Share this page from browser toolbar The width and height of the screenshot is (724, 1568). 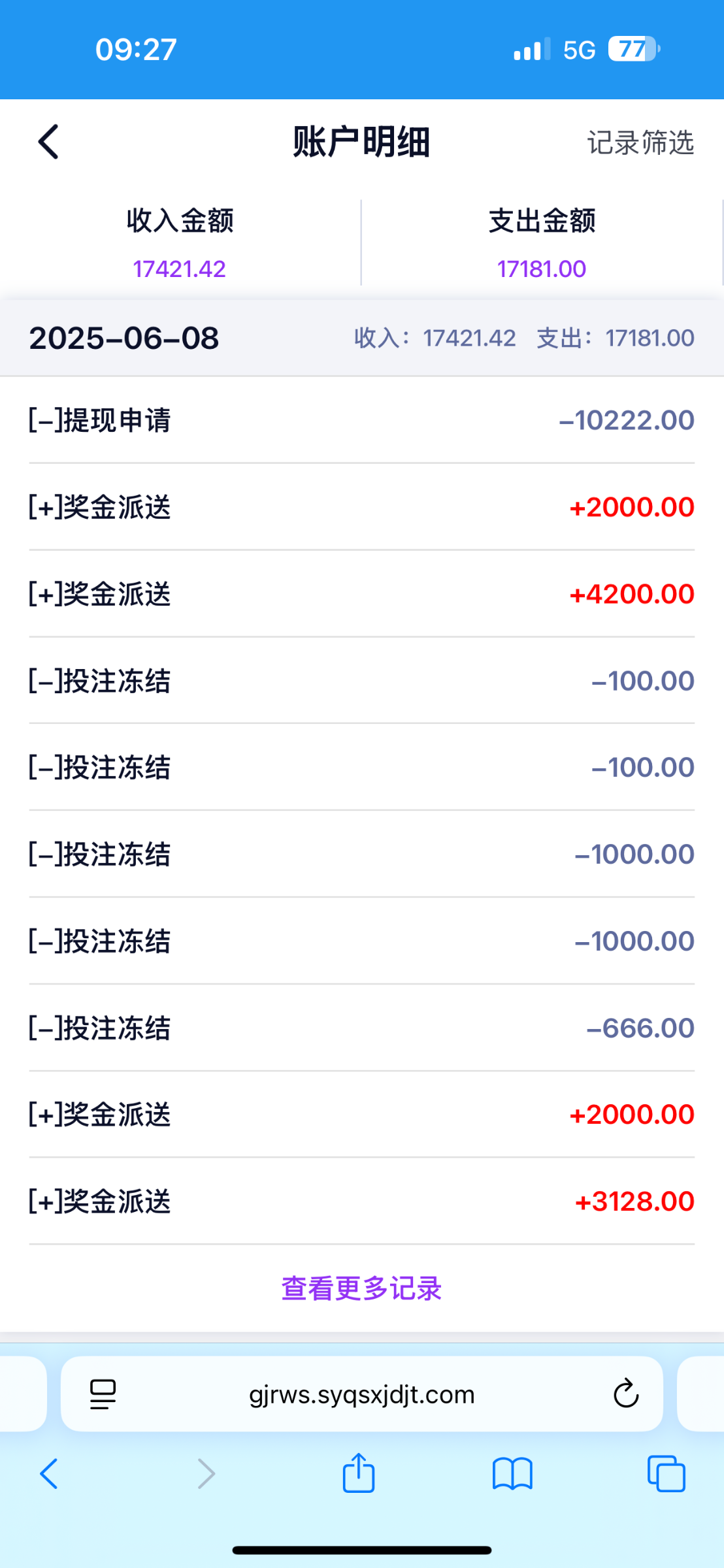[359, 1473]
